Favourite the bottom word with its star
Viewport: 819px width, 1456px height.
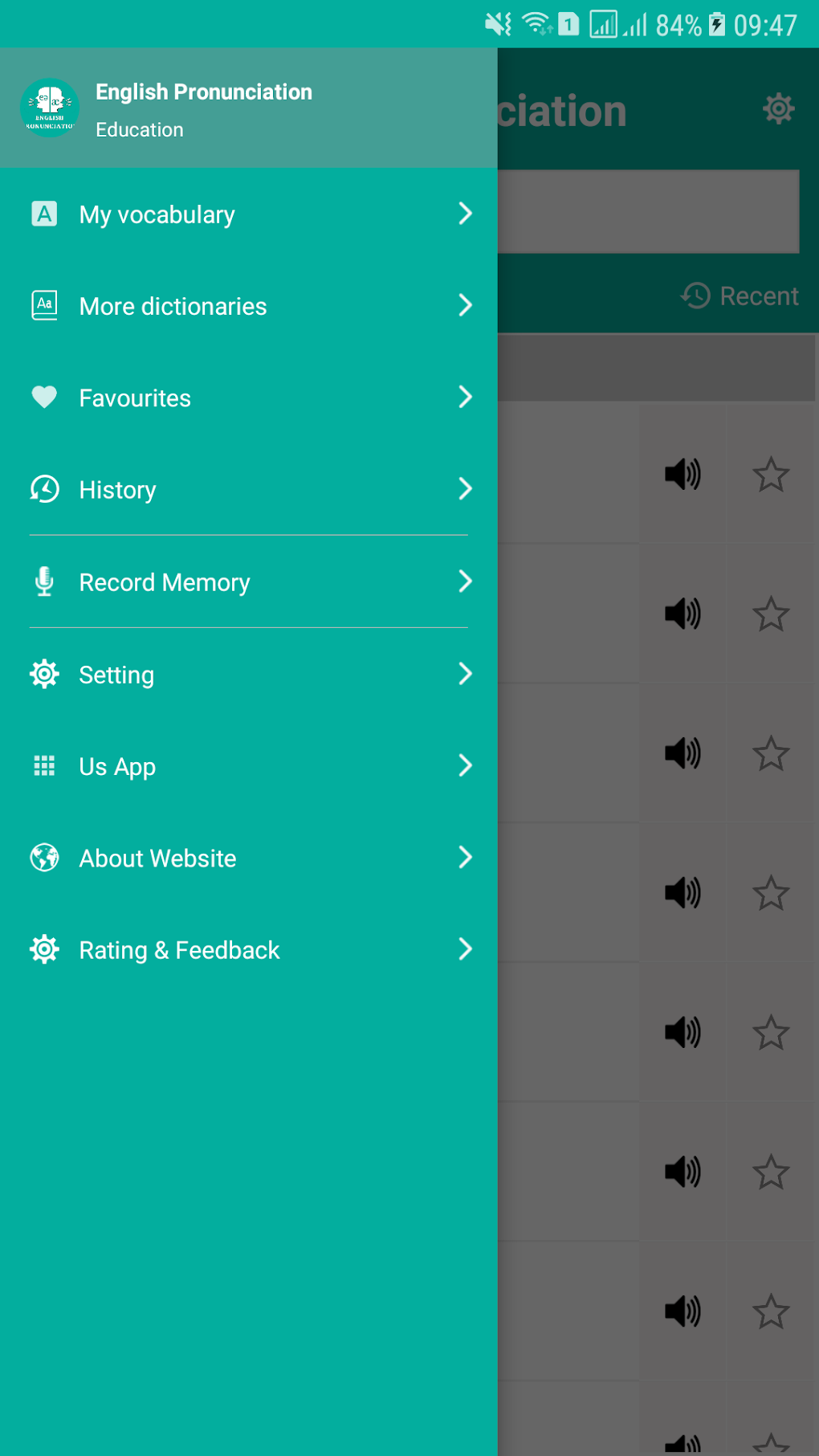tap(770, 1312)
